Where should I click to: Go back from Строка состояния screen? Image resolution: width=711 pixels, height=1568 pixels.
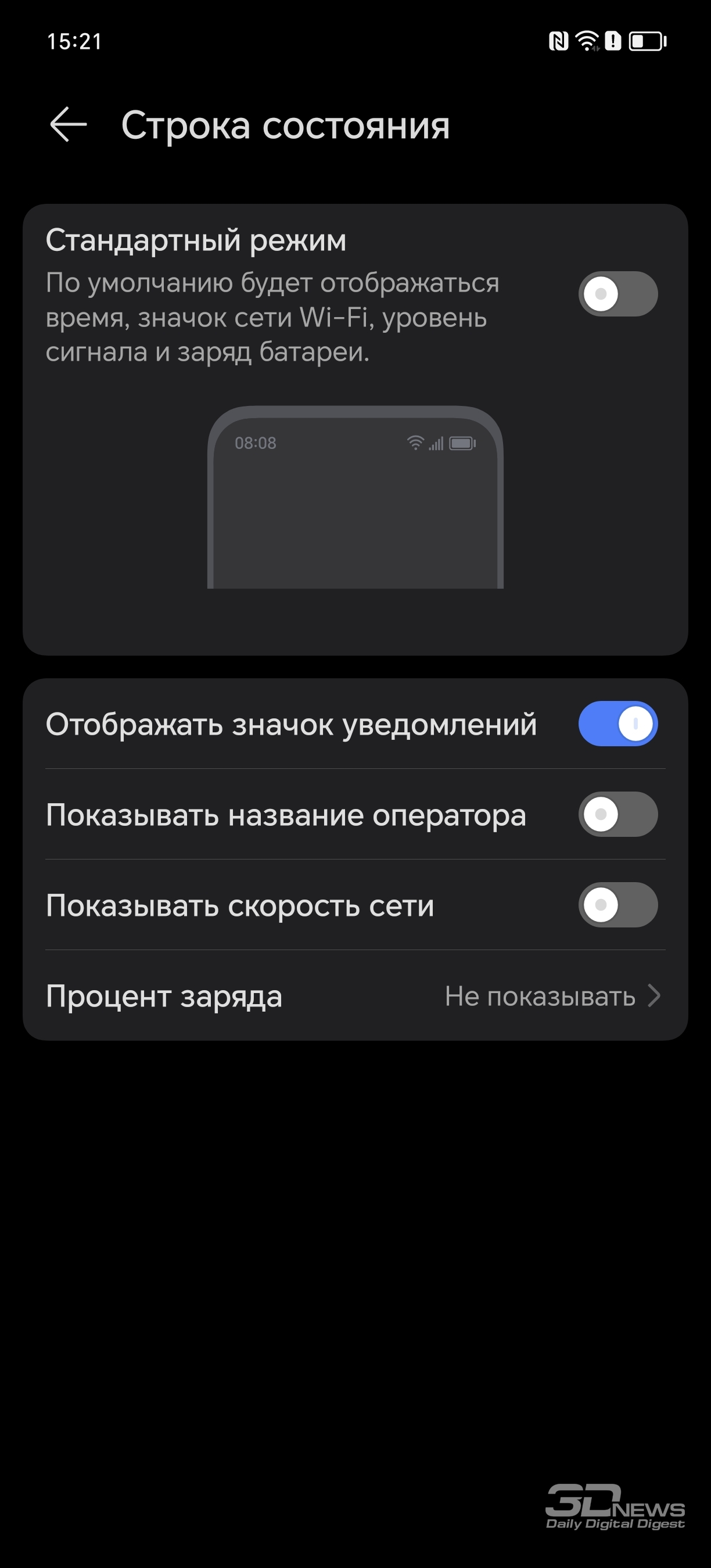[x=68, y=125]
